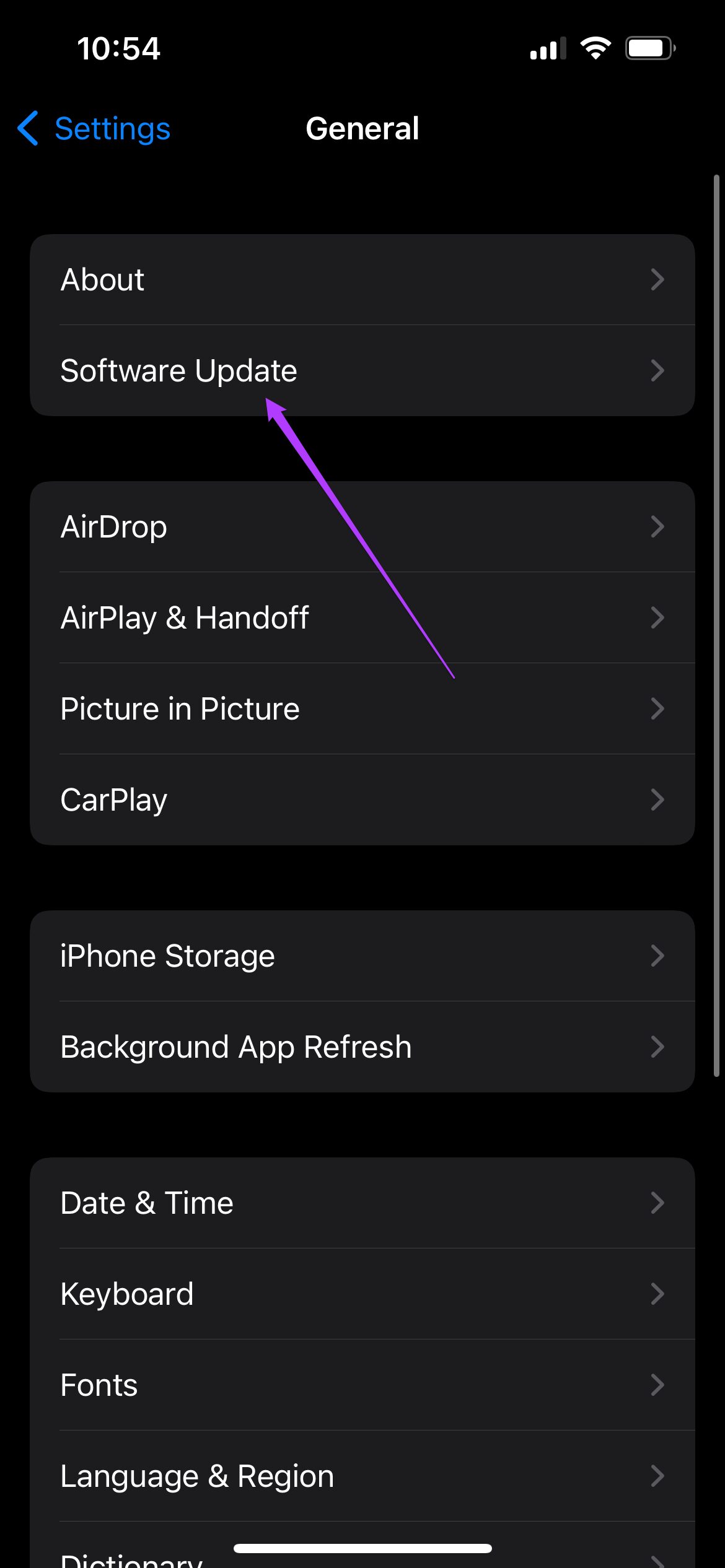The height and width of the screenshot is (1568, 725).
Task: Open Software Update
Action: 362,371
